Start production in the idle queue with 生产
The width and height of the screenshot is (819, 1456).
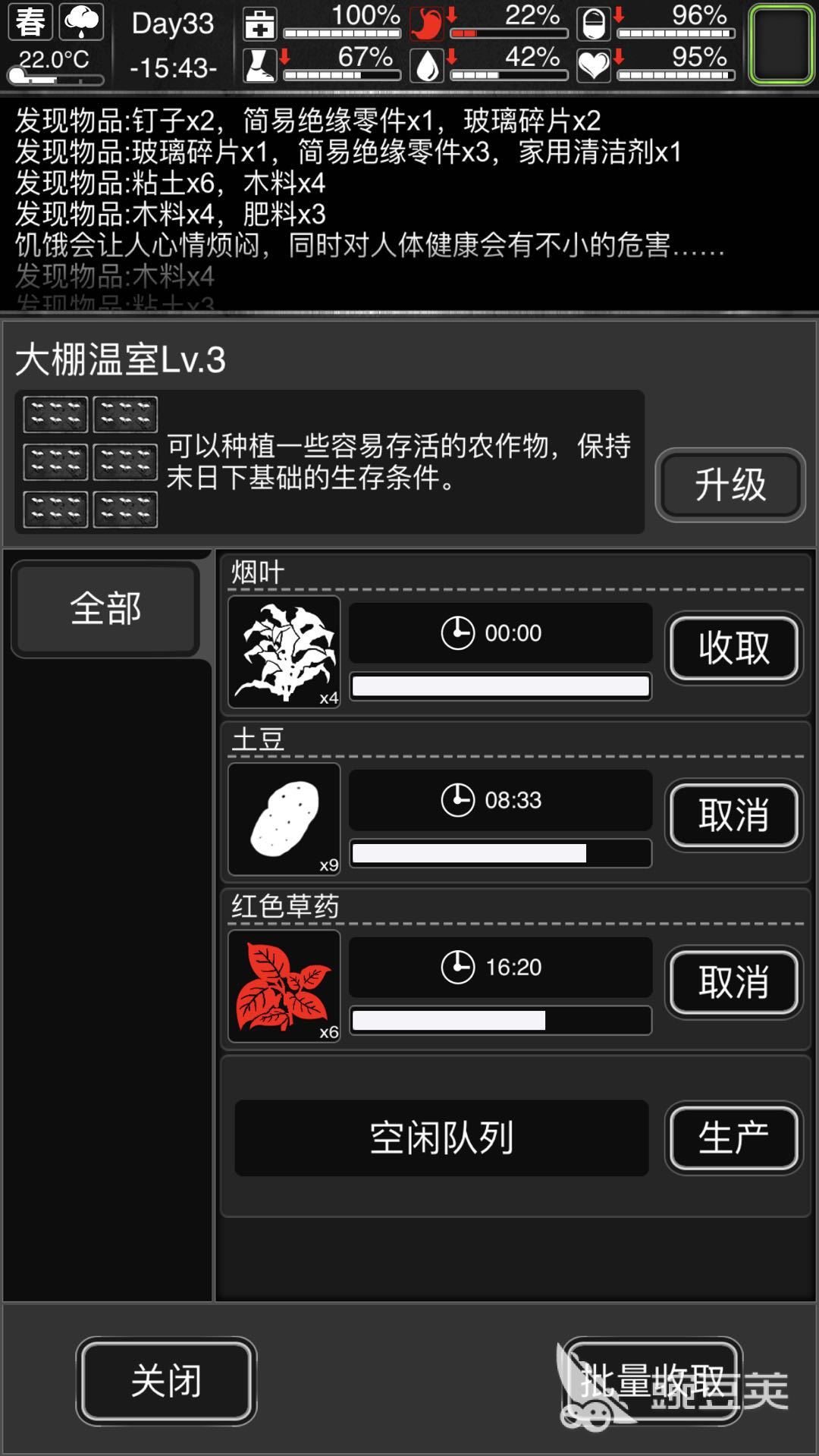click(733, 1137)
